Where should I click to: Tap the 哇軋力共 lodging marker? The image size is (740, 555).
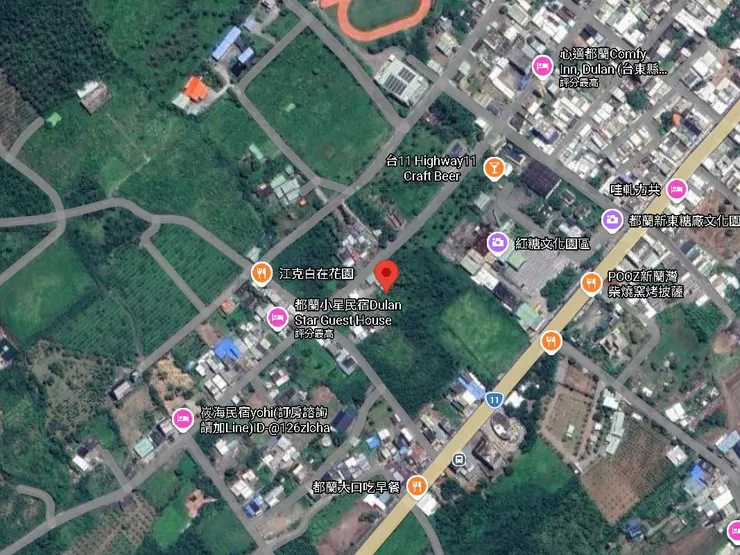point(677,189)
